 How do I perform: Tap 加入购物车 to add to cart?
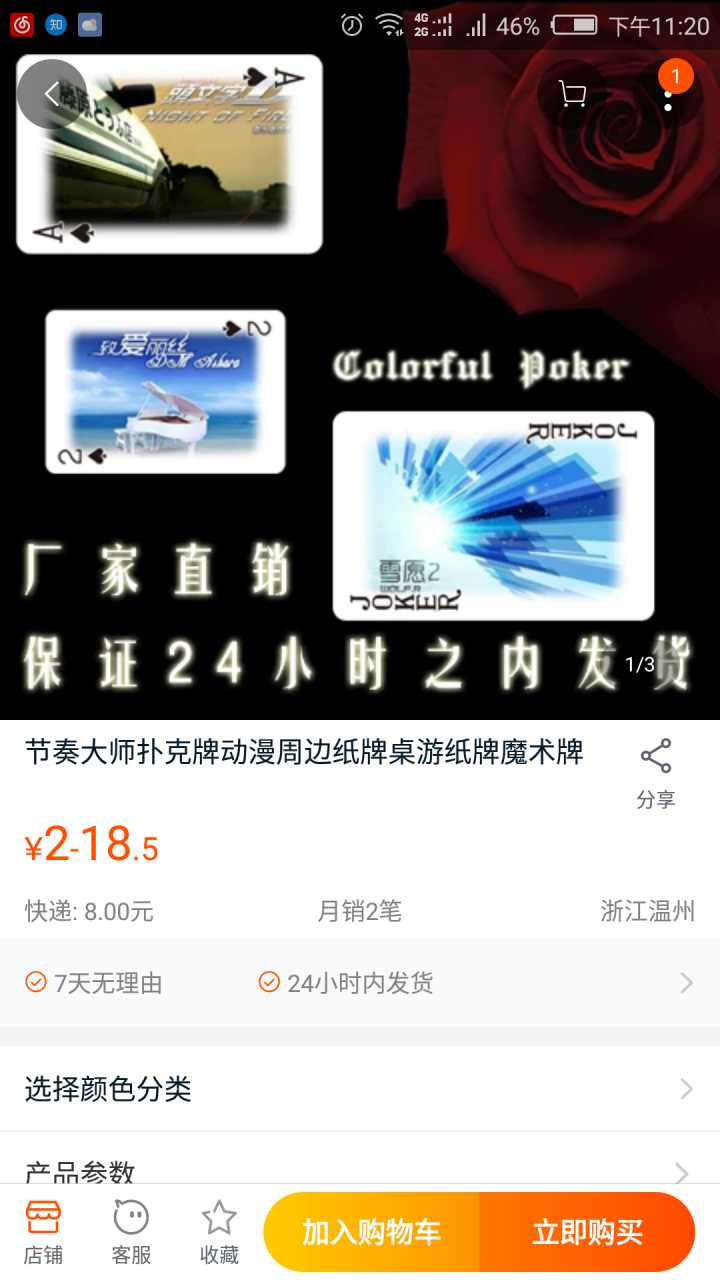tap(372, 1232)
